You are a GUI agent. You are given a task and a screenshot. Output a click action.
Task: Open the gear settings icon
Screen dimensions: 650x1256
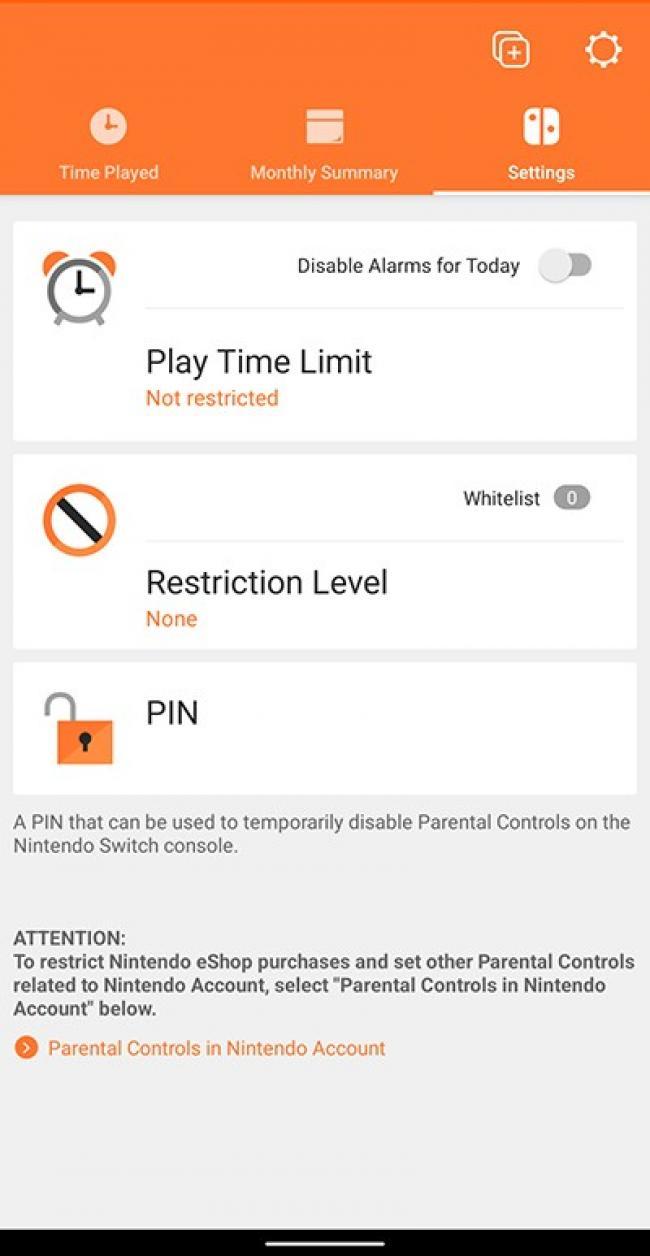point(603,50)
